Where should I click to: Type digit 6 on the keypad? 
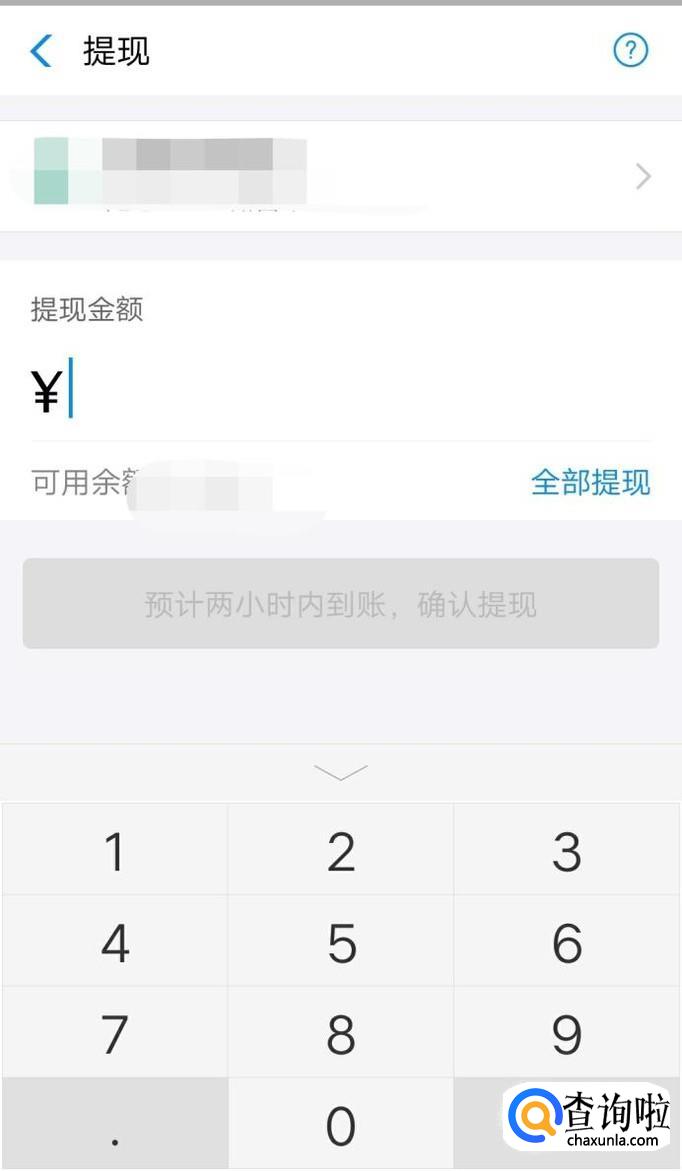pos(567,942)
